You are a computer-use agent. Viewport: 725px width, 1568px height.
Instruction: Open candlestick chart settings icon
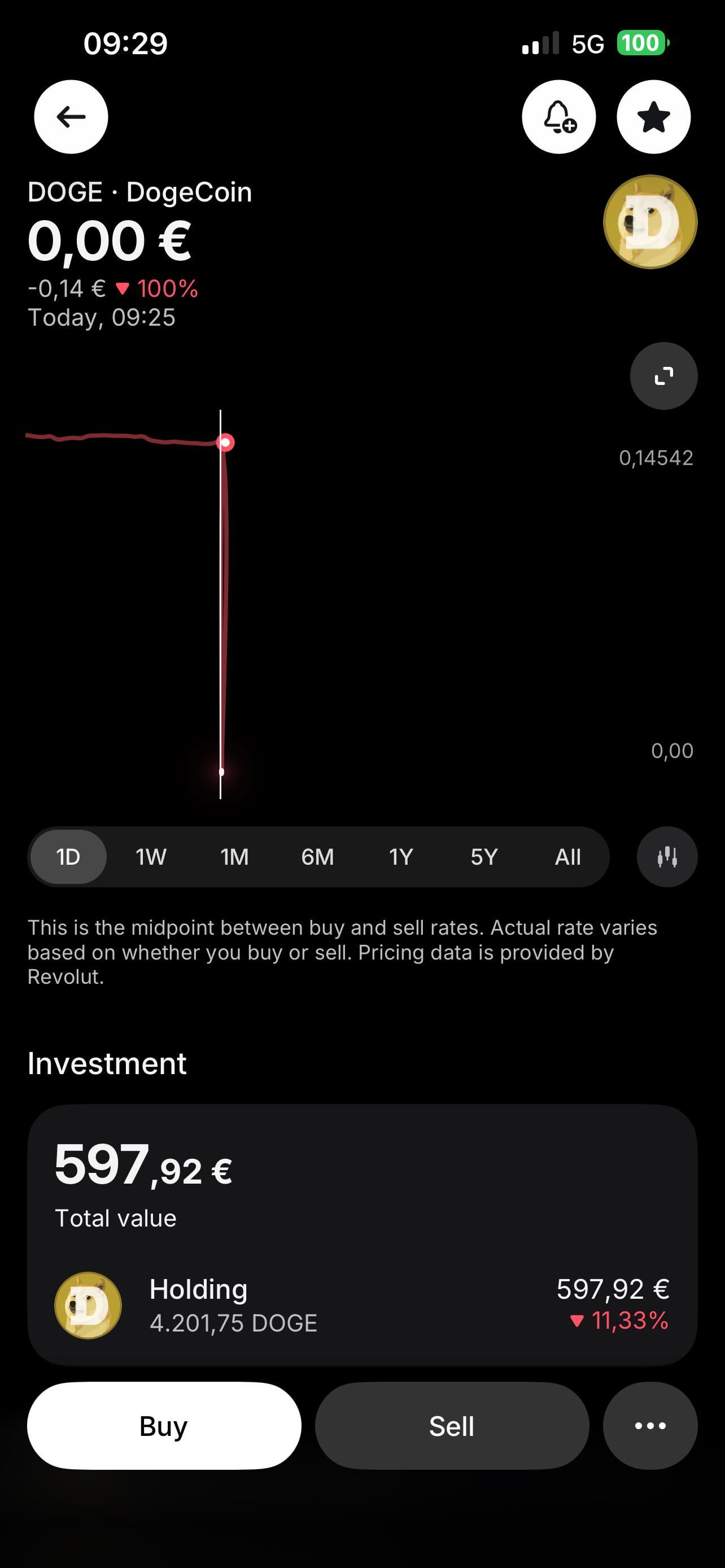click(x=667, y=857)
